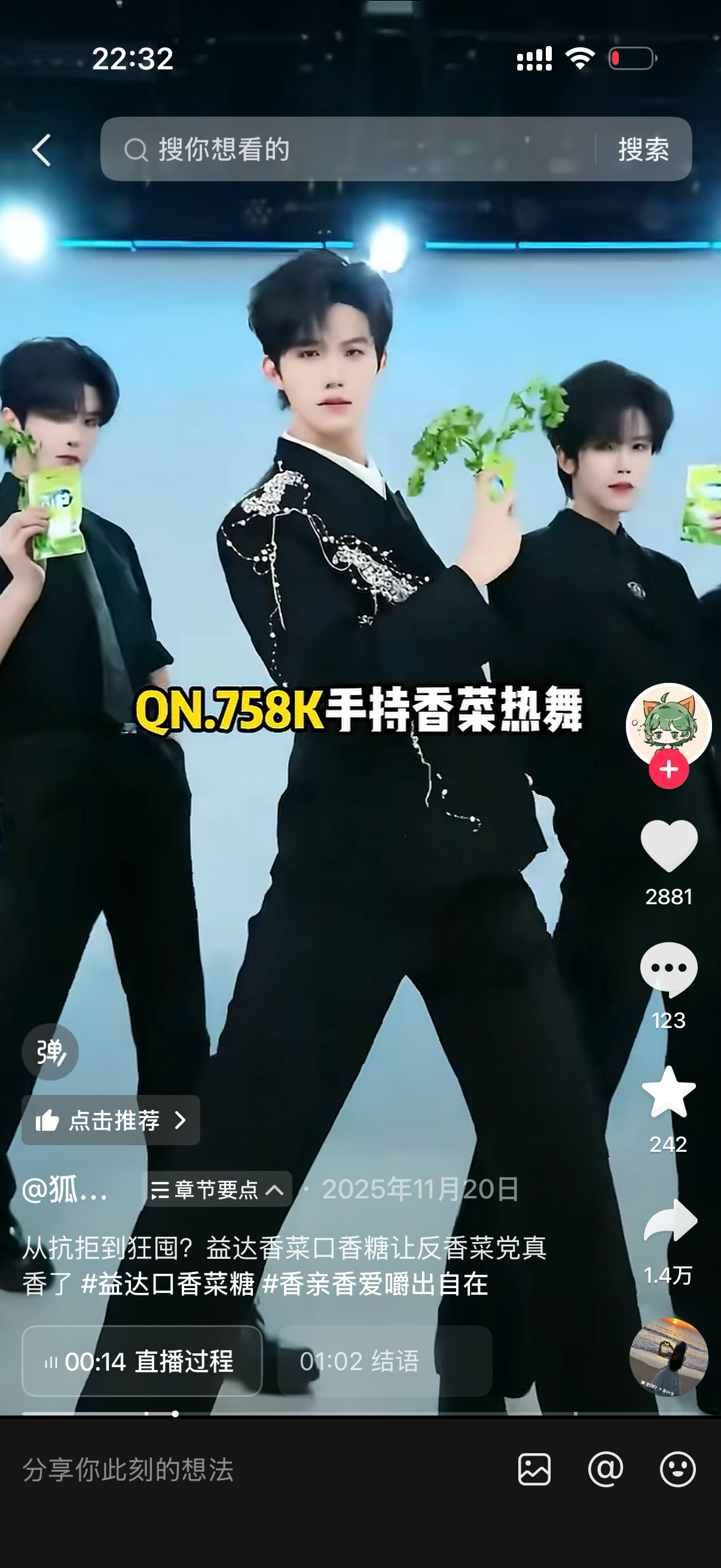Image resolution: width=721 pixels, height=1568 pixels.
Task: Jump to the 00:14 直播过程 chapter
Action: [x=142, y=1361]
